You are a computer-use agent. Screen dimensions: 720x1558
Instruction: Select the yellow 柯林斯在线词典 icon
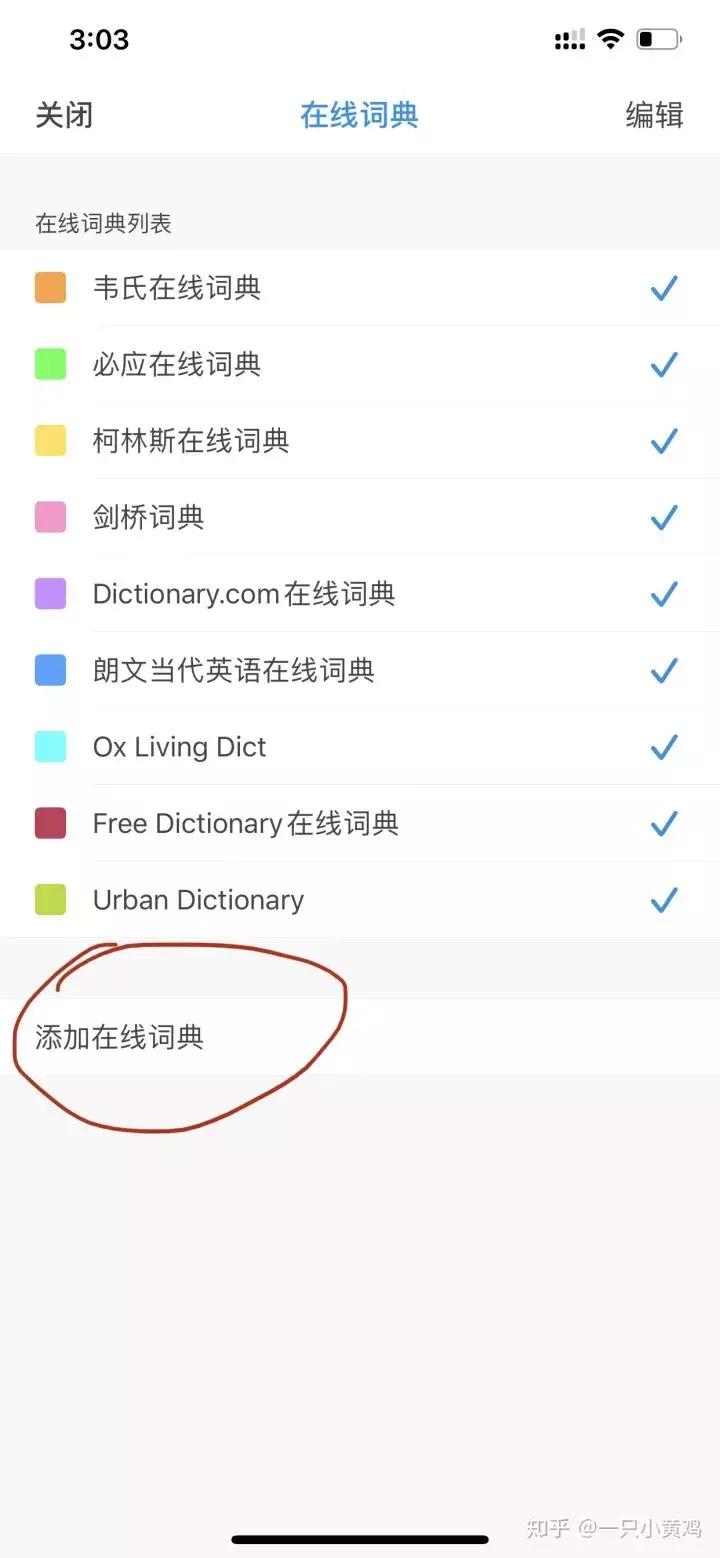[50, 440]
